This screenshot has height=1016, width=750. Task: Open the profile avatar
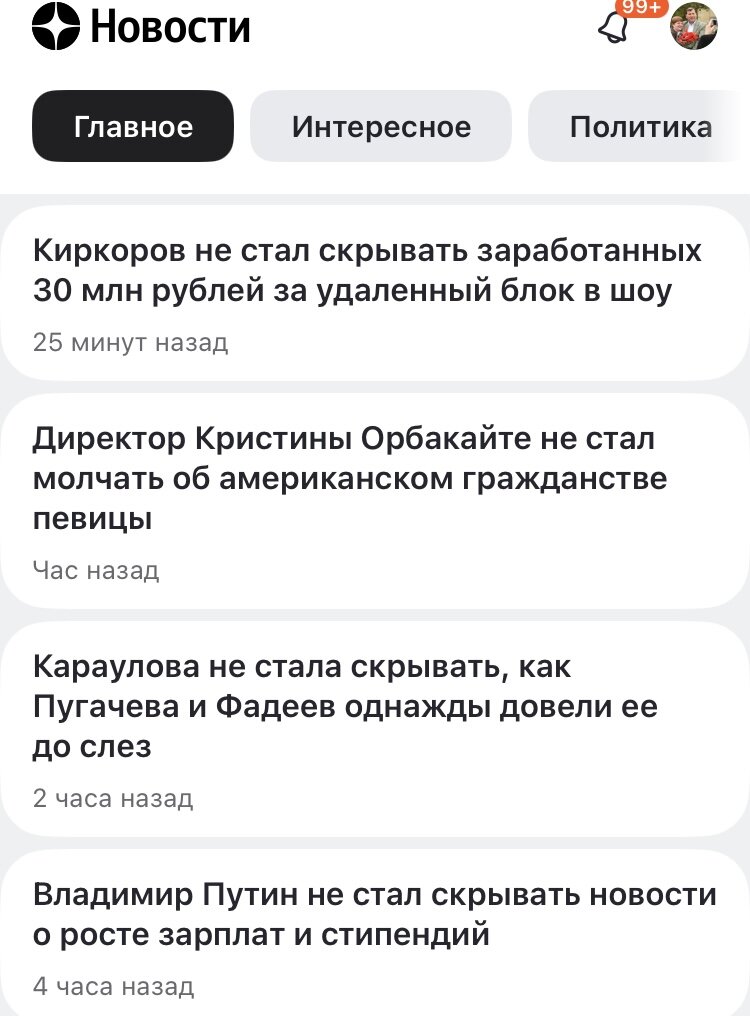[x=693, y=26]
